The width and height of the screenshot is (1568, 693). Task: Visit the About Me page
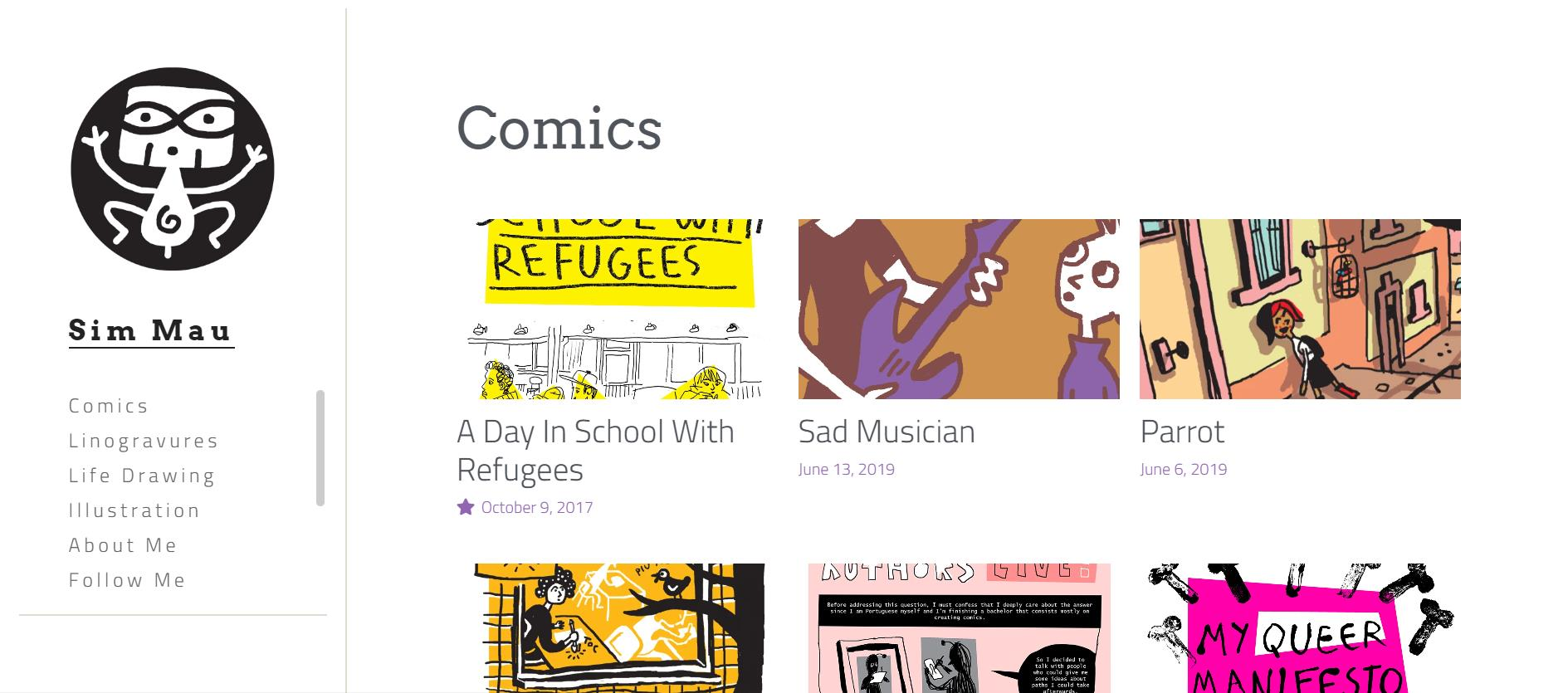point(123,545)
